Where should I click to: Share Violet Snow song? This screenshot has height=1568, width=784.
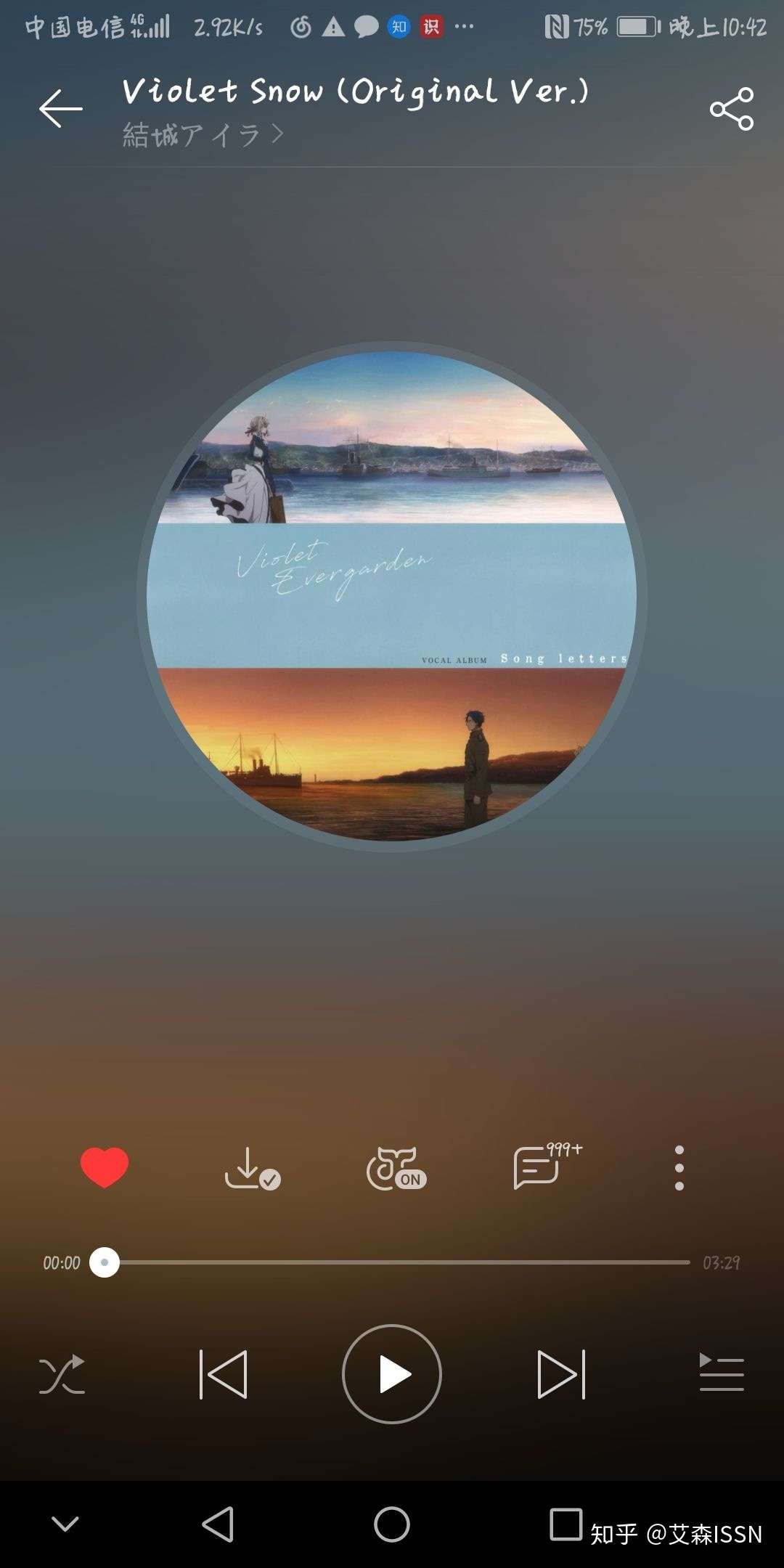(732, 109)
